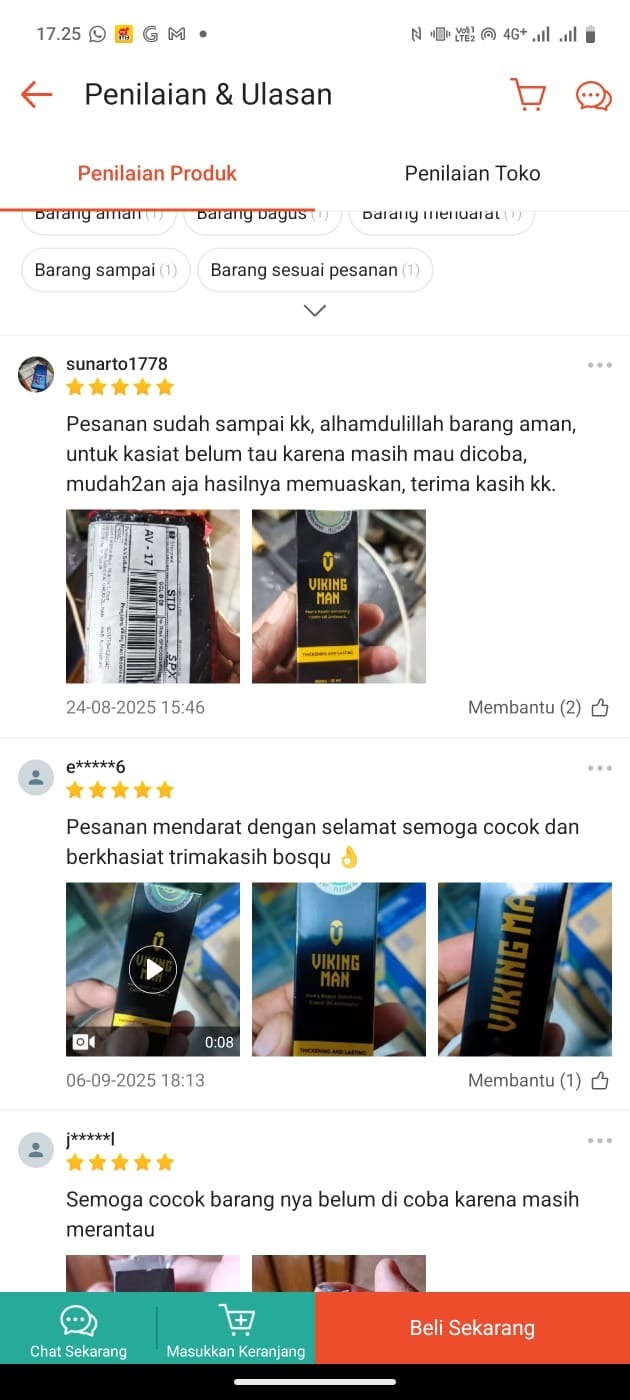Select the Penilaian Produk tab
The width and height of the screenshot is (630, 1400).
157,173
